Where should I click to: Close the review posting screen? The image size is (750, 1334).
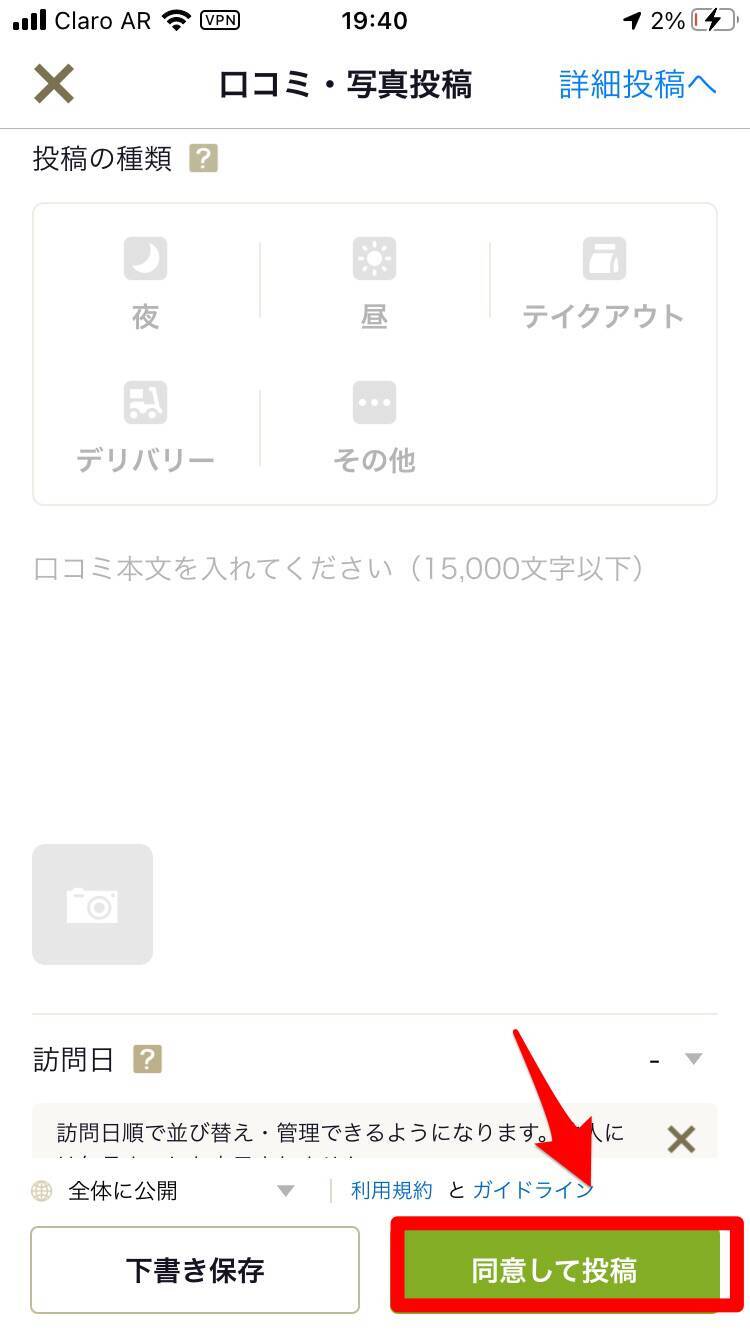coord(54,84)
